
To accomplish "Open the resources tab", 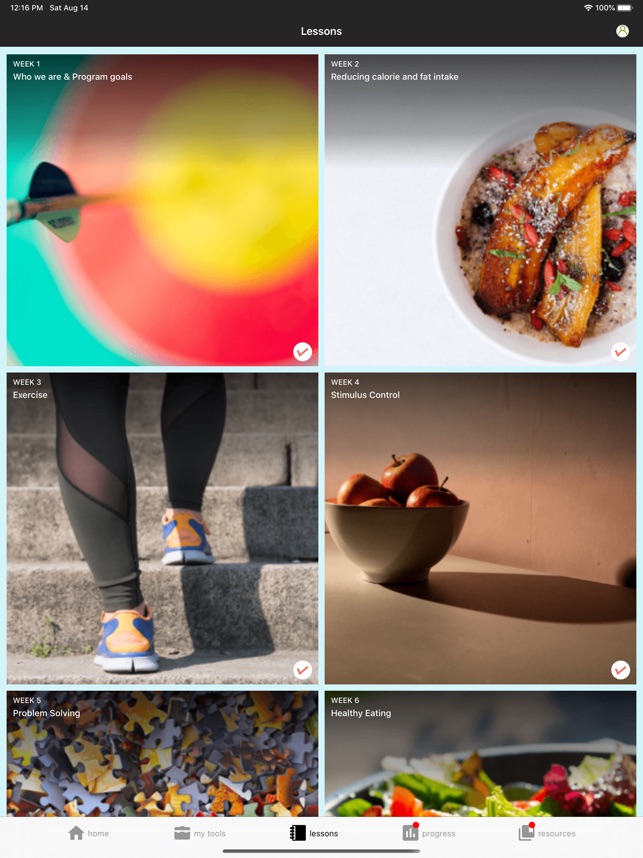I will coord(546,833).
